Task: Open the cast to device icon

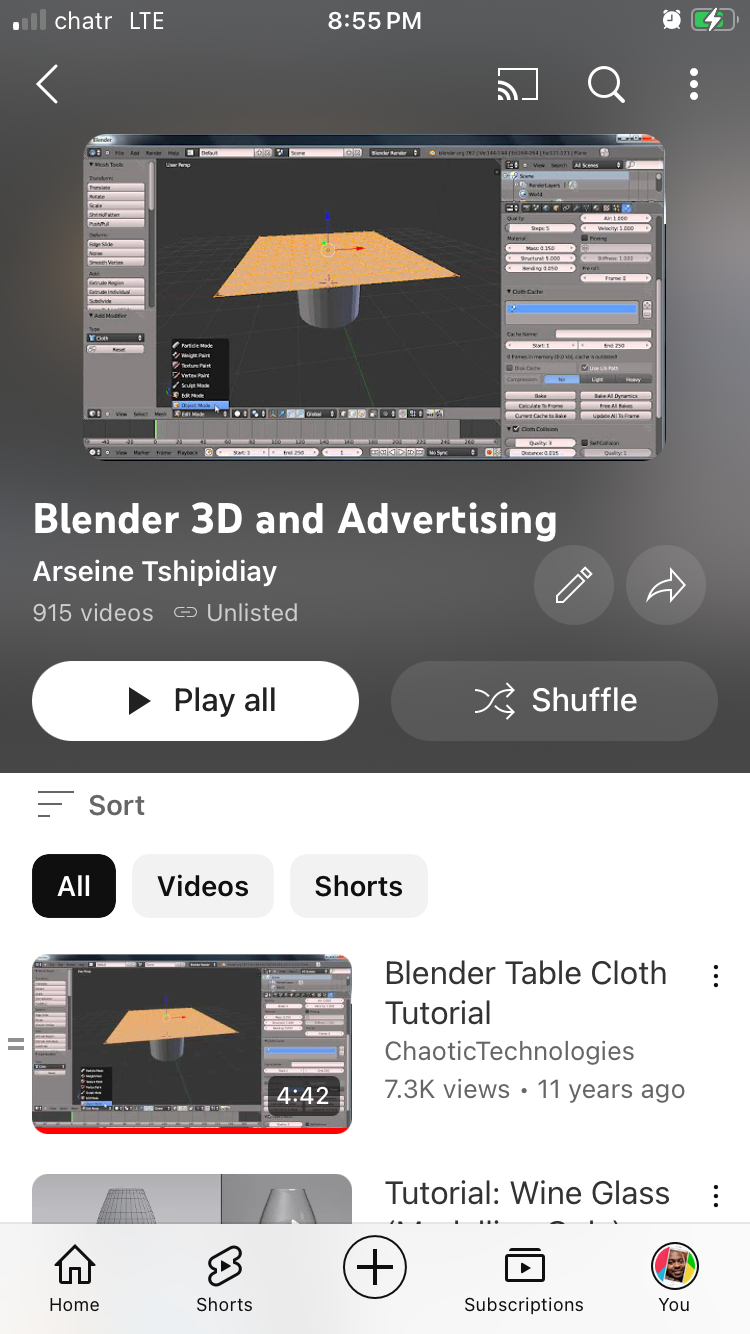Action: coord(517,85)
